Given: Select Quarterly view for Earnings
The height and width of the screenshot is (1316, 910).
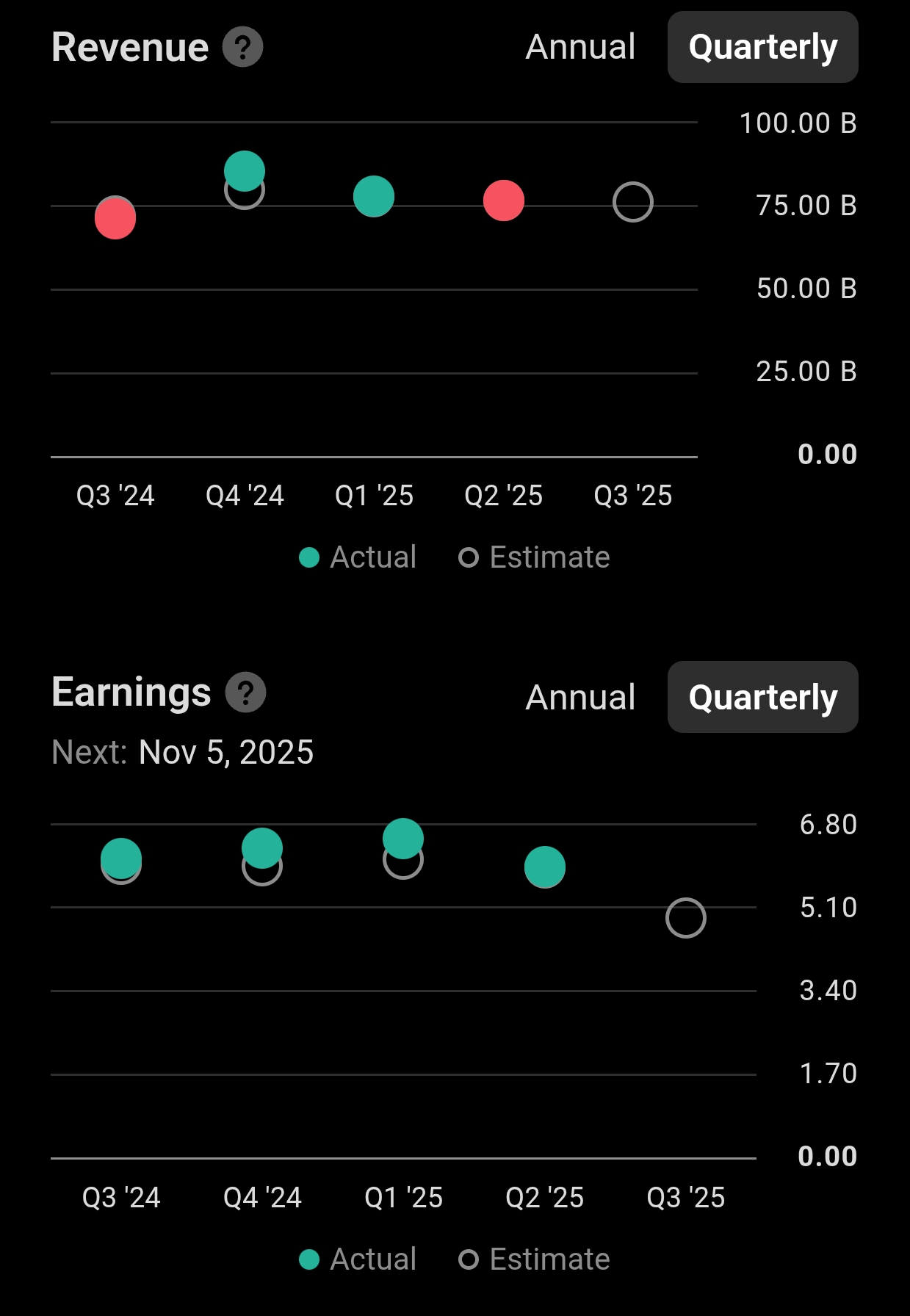Looking at the screenshot, I should [x=762, y=697].
